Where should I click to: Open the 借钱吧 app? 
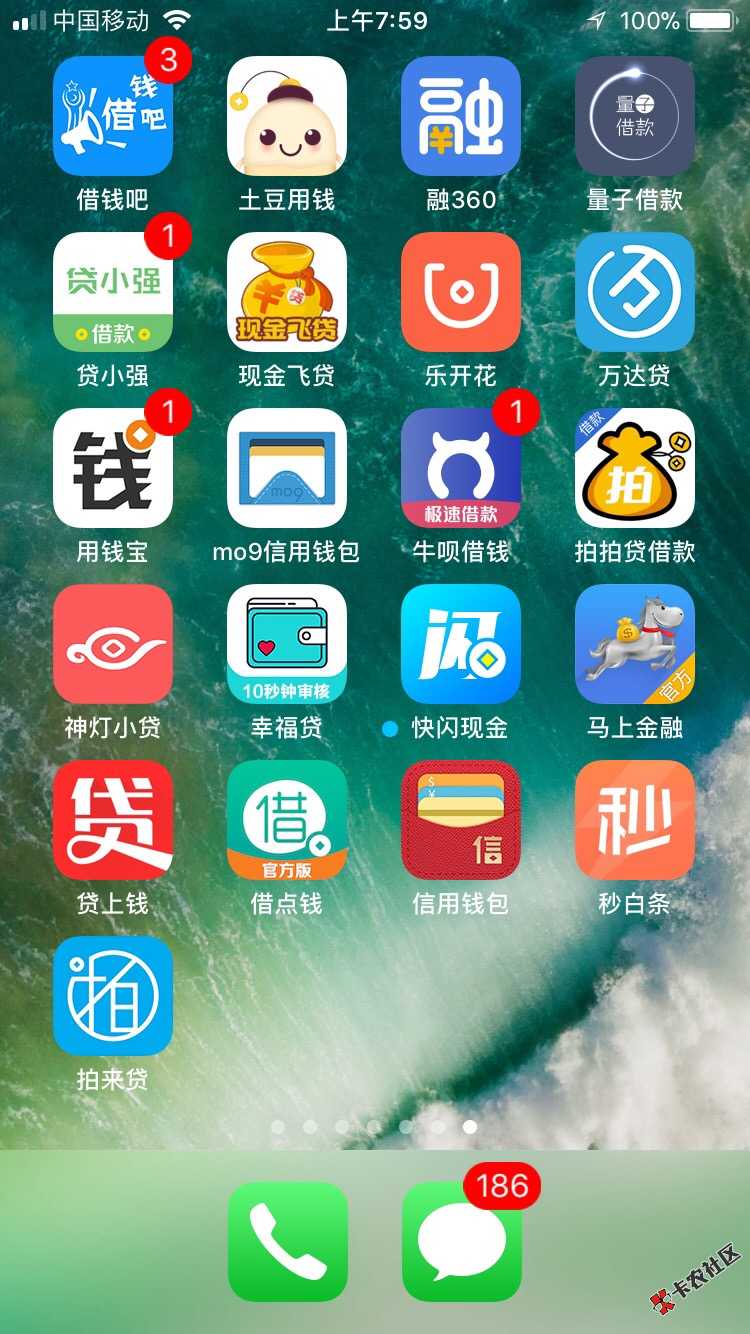(x=113, y=116)
